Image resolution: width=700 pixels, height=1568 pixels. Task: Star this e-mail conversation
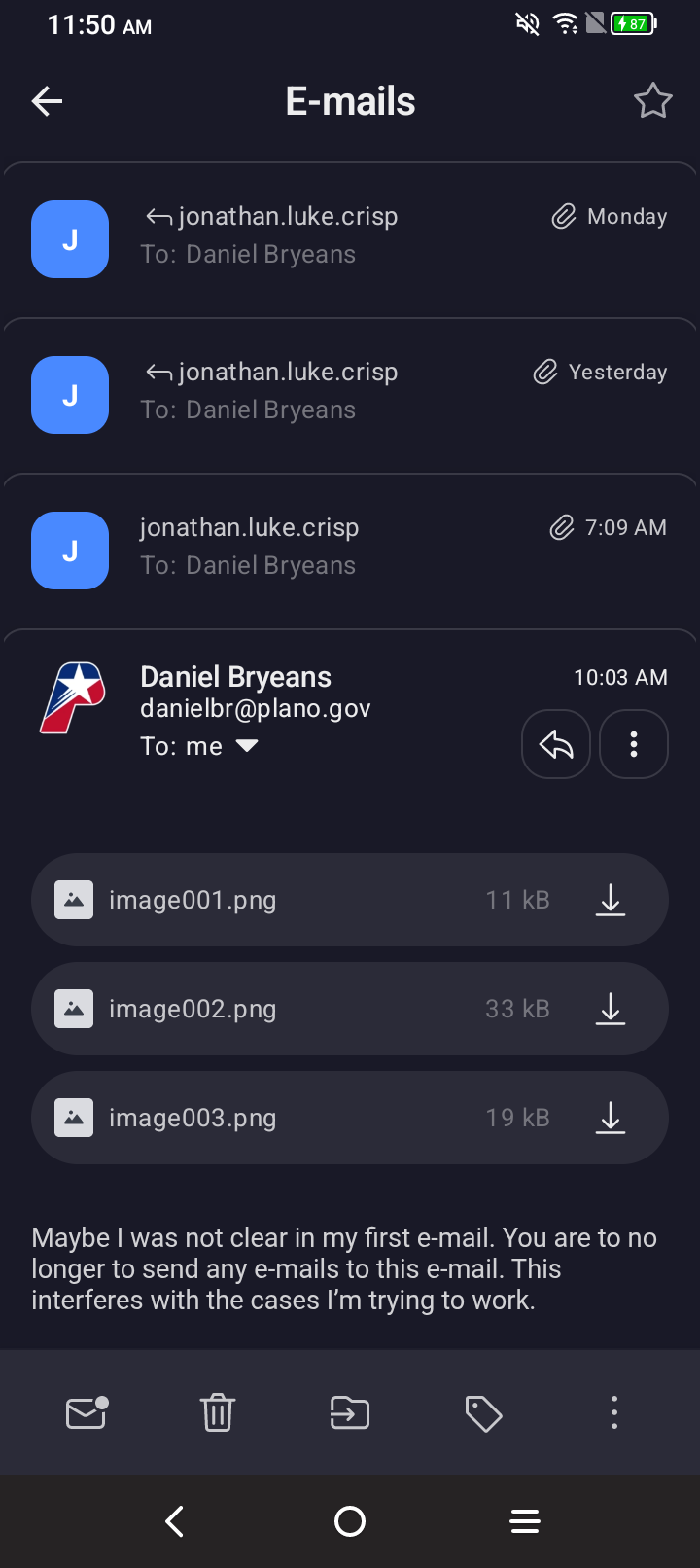652,101
